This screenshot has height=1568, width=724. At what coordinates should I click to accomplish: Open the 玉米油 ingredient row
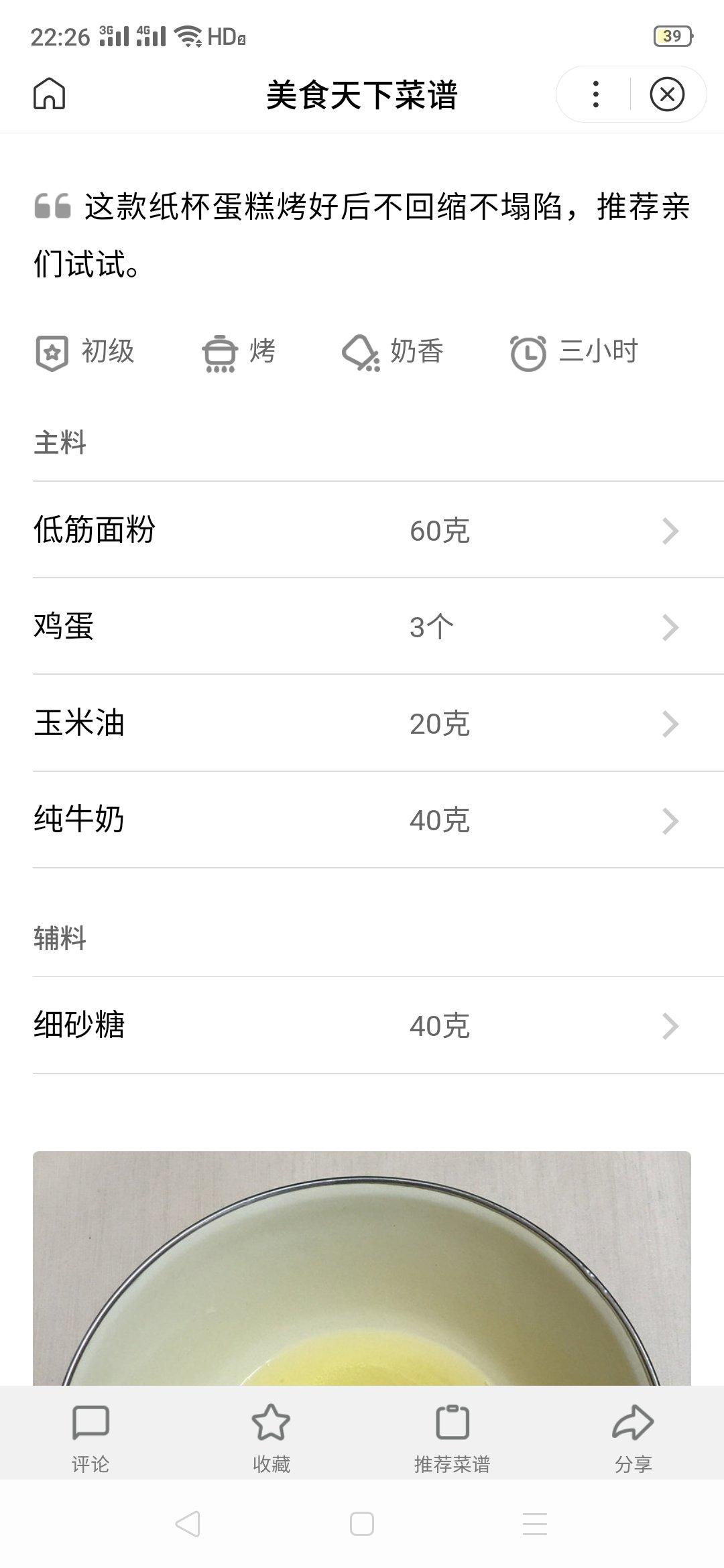coord(362,724)
